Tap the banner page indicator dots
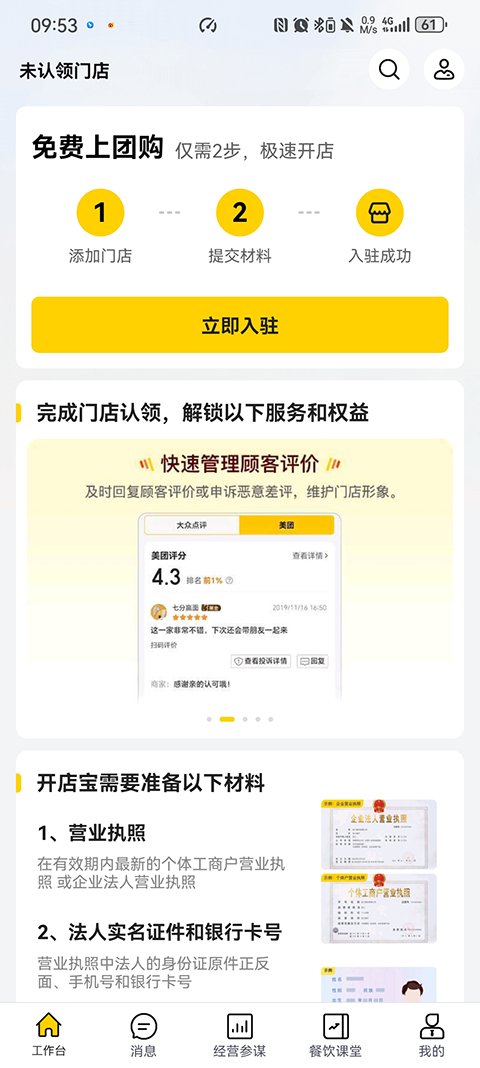 tap(240, 719)
